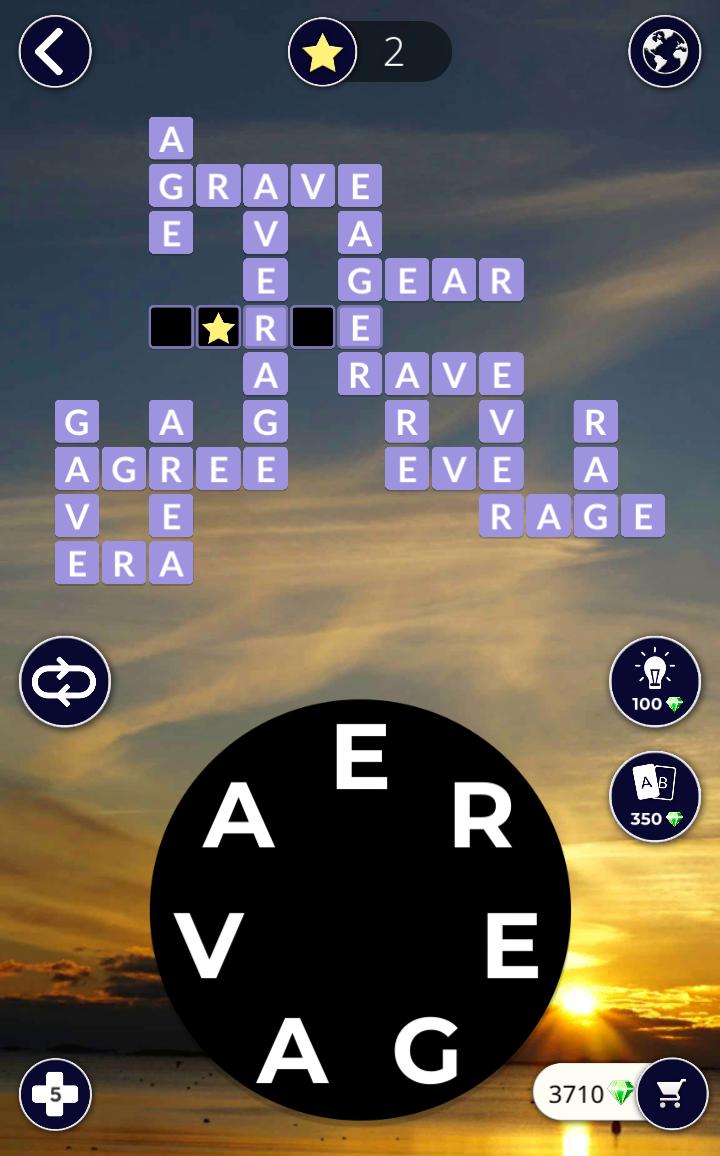Use the lightbulb hint for 100 gems

[655, 682]
